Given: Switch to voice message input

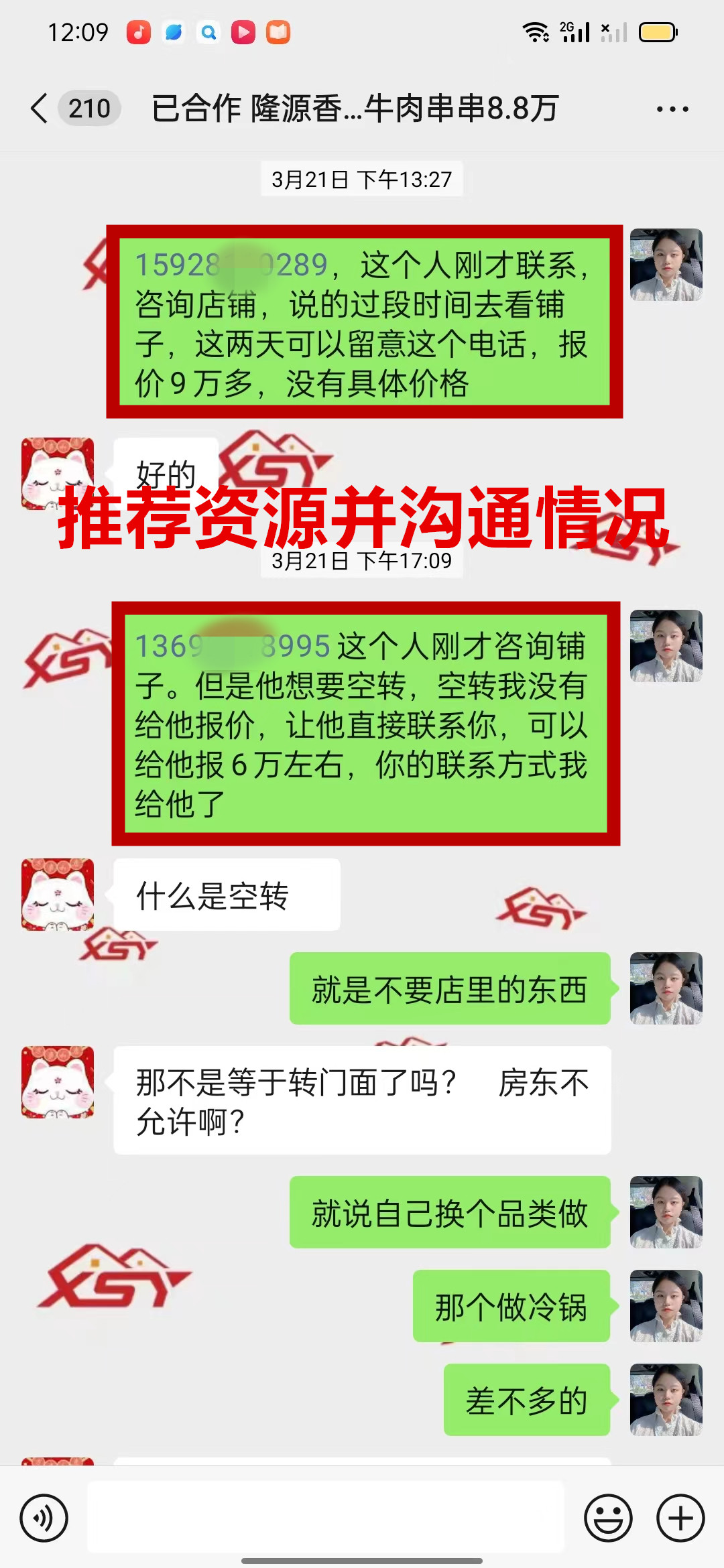Looking at the screenshot, I should coord(44,1518).
